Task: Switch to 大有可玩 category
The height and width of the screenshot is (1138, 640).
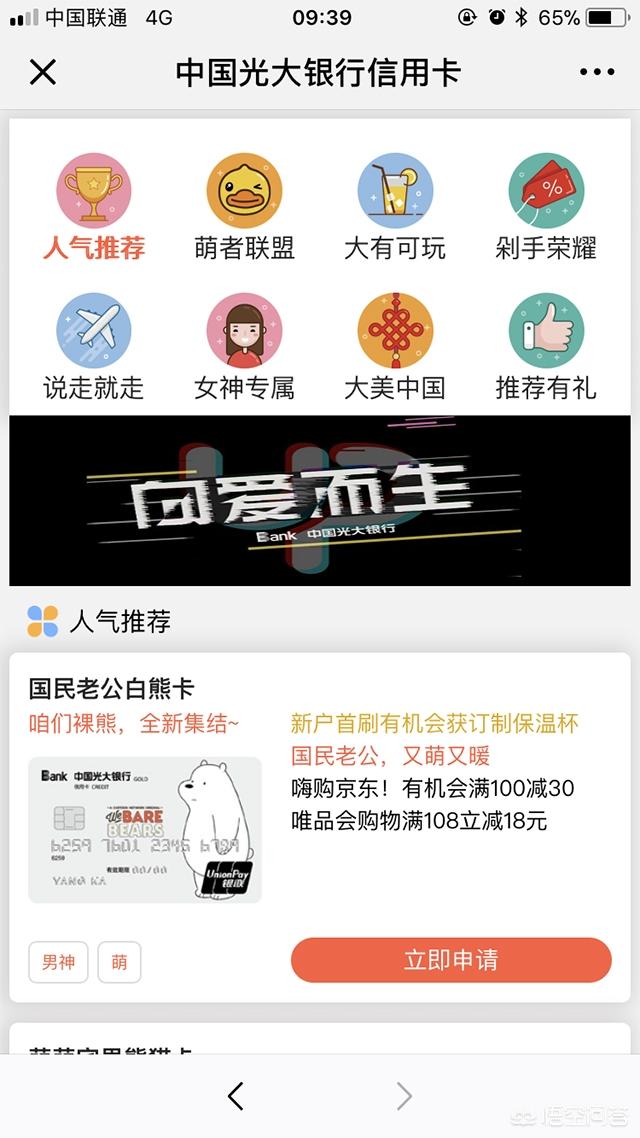Action: [395, 208]
